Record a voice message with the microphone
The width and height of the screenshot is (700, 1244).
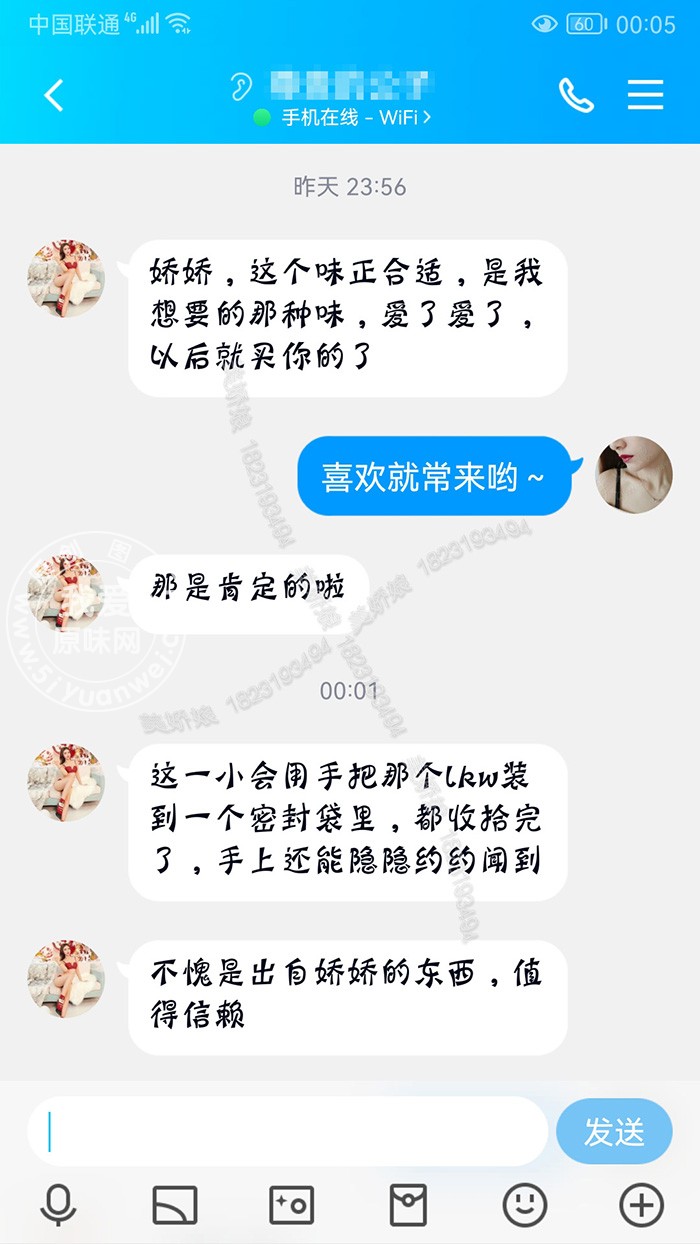click(x=58, y=1205)
